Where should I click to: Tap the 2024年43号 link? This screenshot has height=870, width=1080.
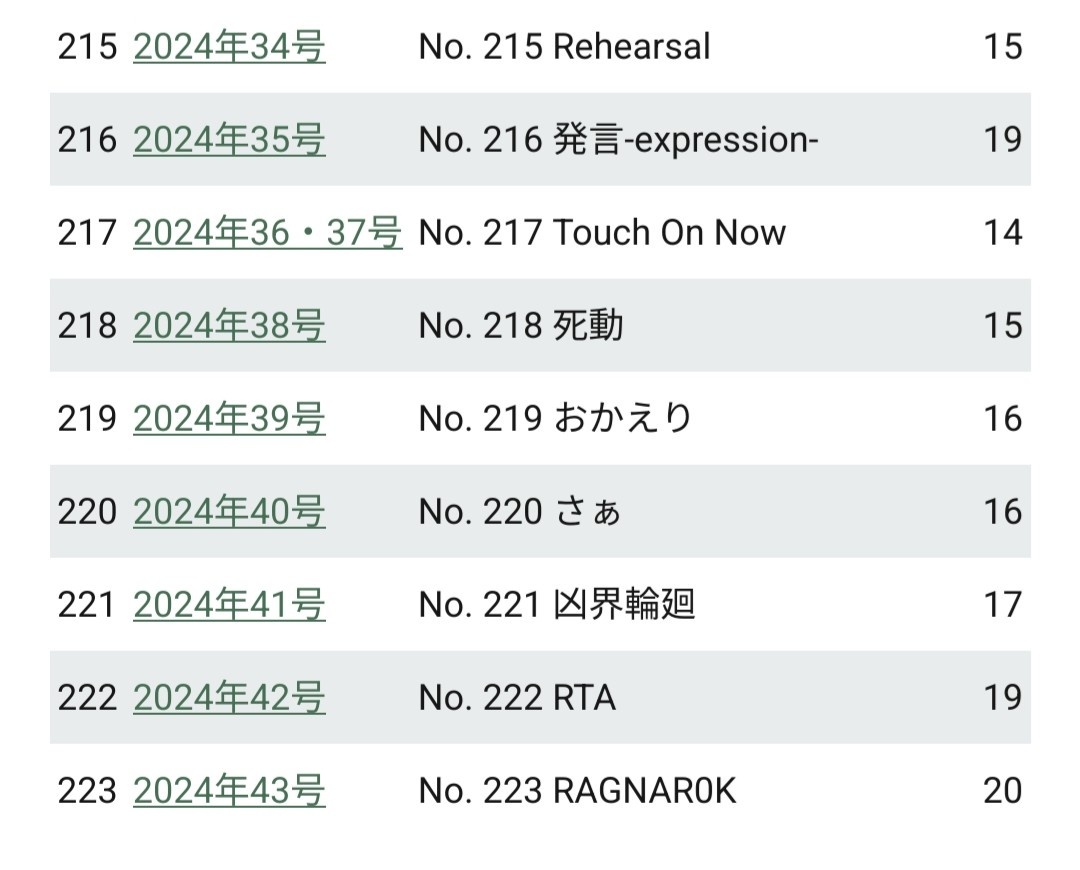[x=229, y=791]
